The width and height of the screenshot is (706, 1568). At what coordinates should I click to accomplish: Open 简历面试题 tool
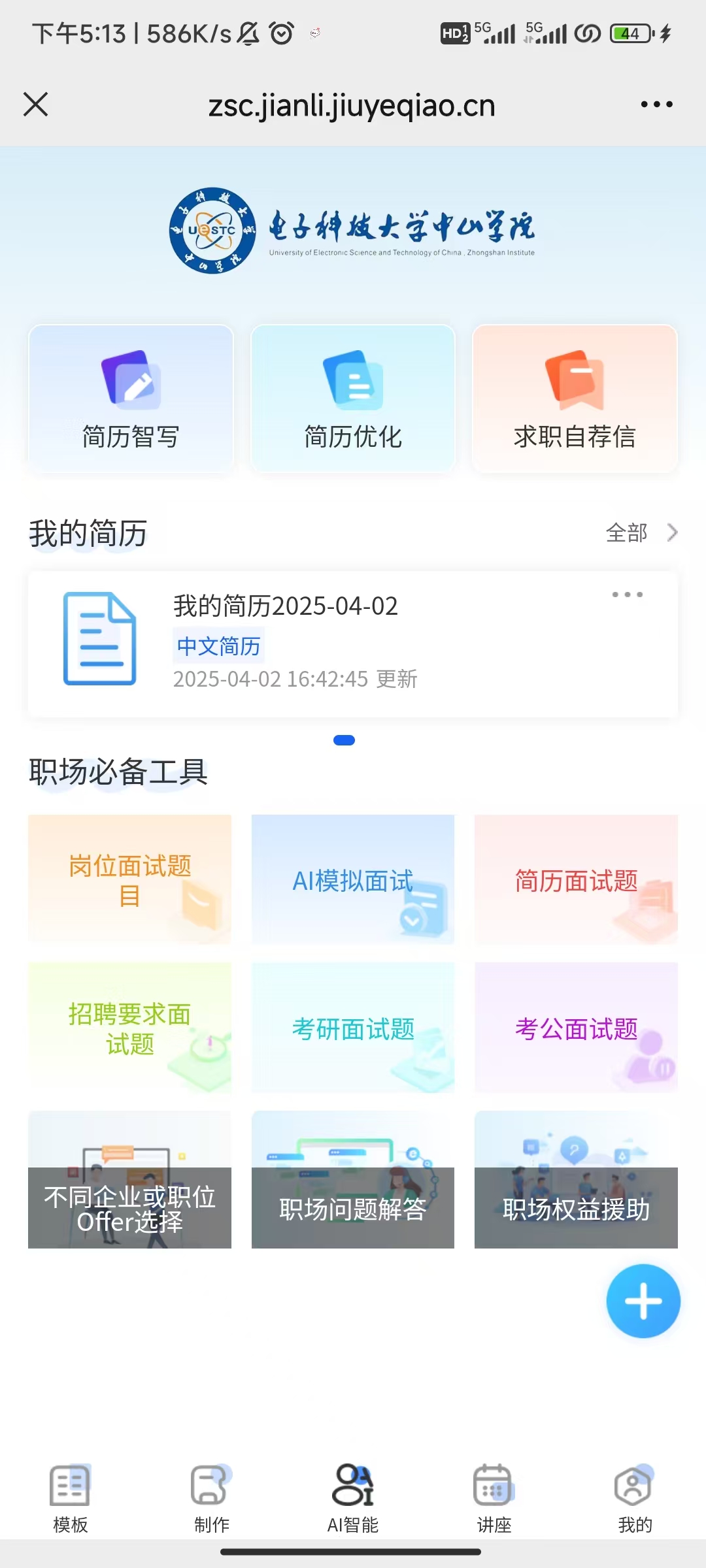tap(576, 879)
